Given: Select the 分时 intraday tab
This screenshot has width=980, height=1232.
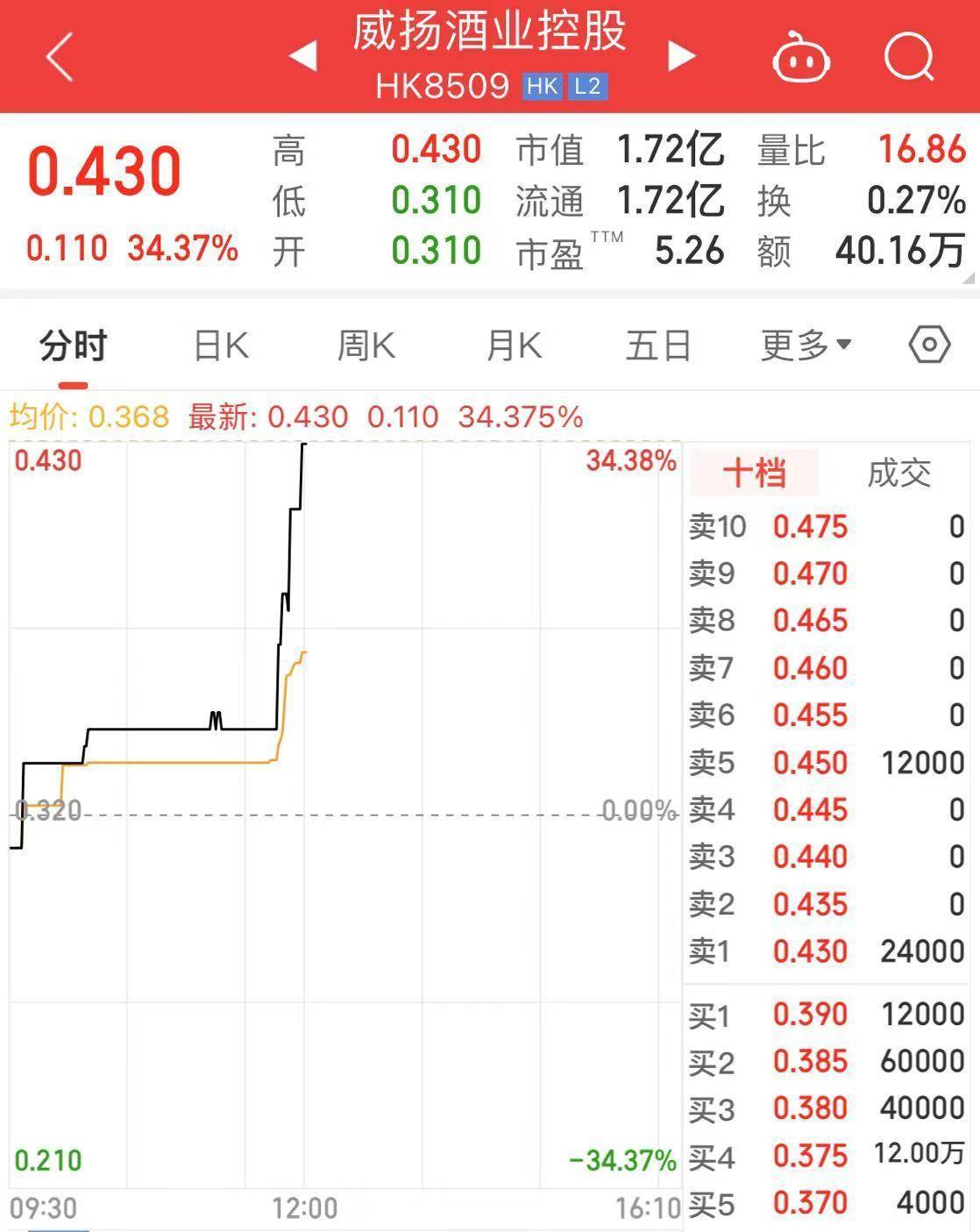Looking at the screenshot, I should [70, 345].
